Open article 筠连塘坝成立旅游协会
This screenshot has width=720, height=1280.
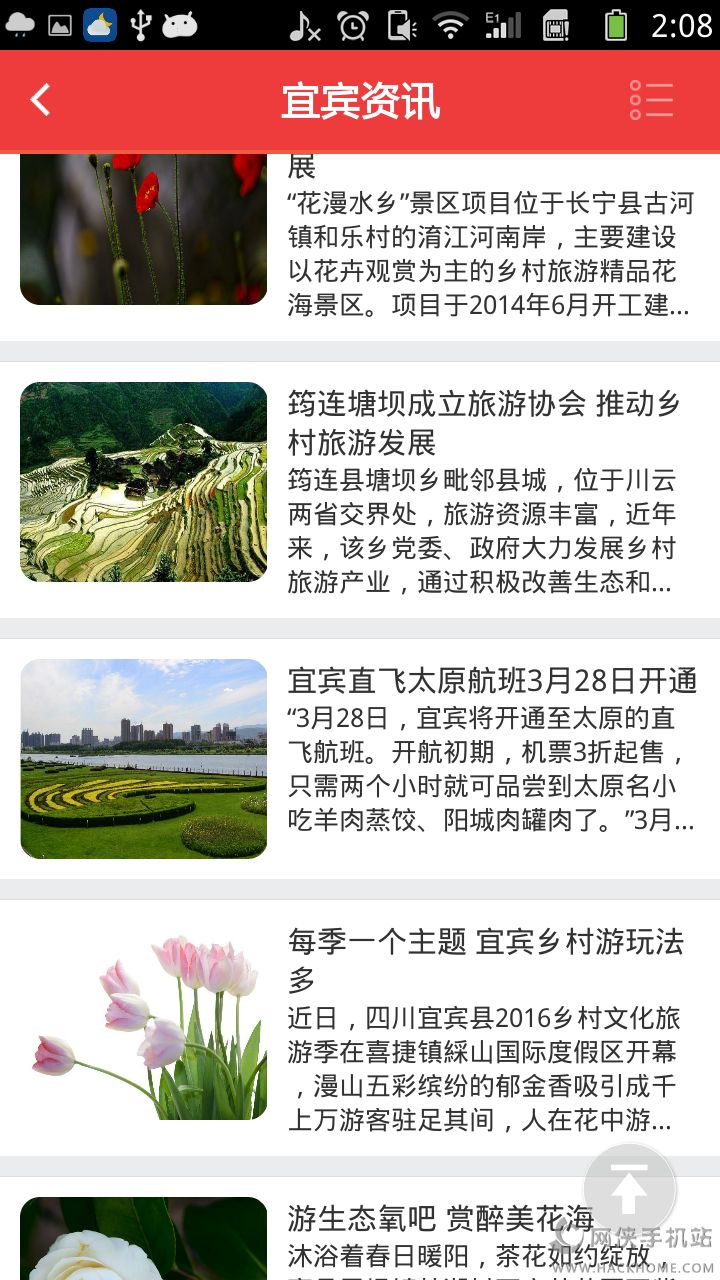tap(484, 422)
